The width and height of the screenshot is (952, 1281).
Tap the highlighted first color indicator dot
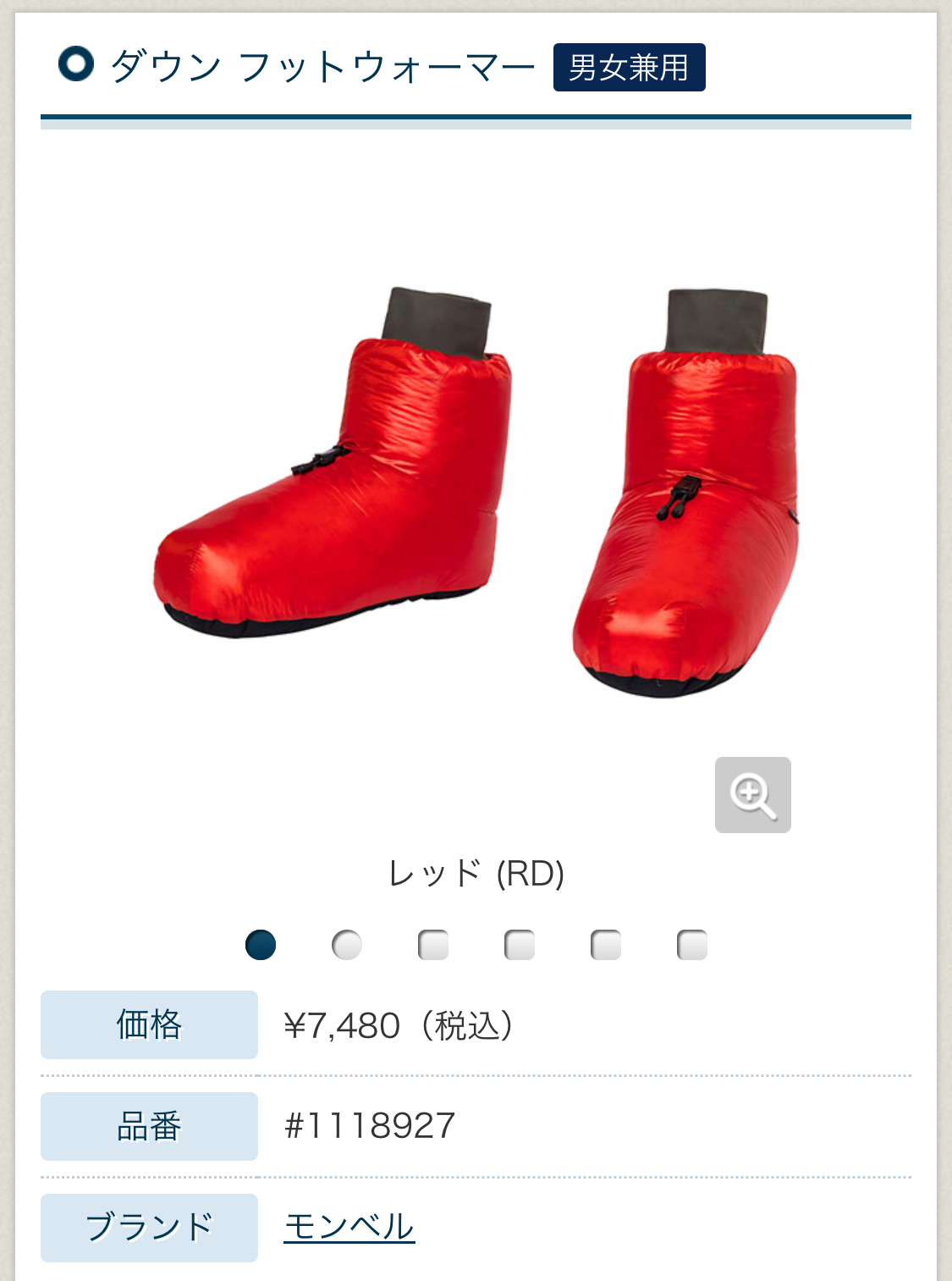[261, 945]
